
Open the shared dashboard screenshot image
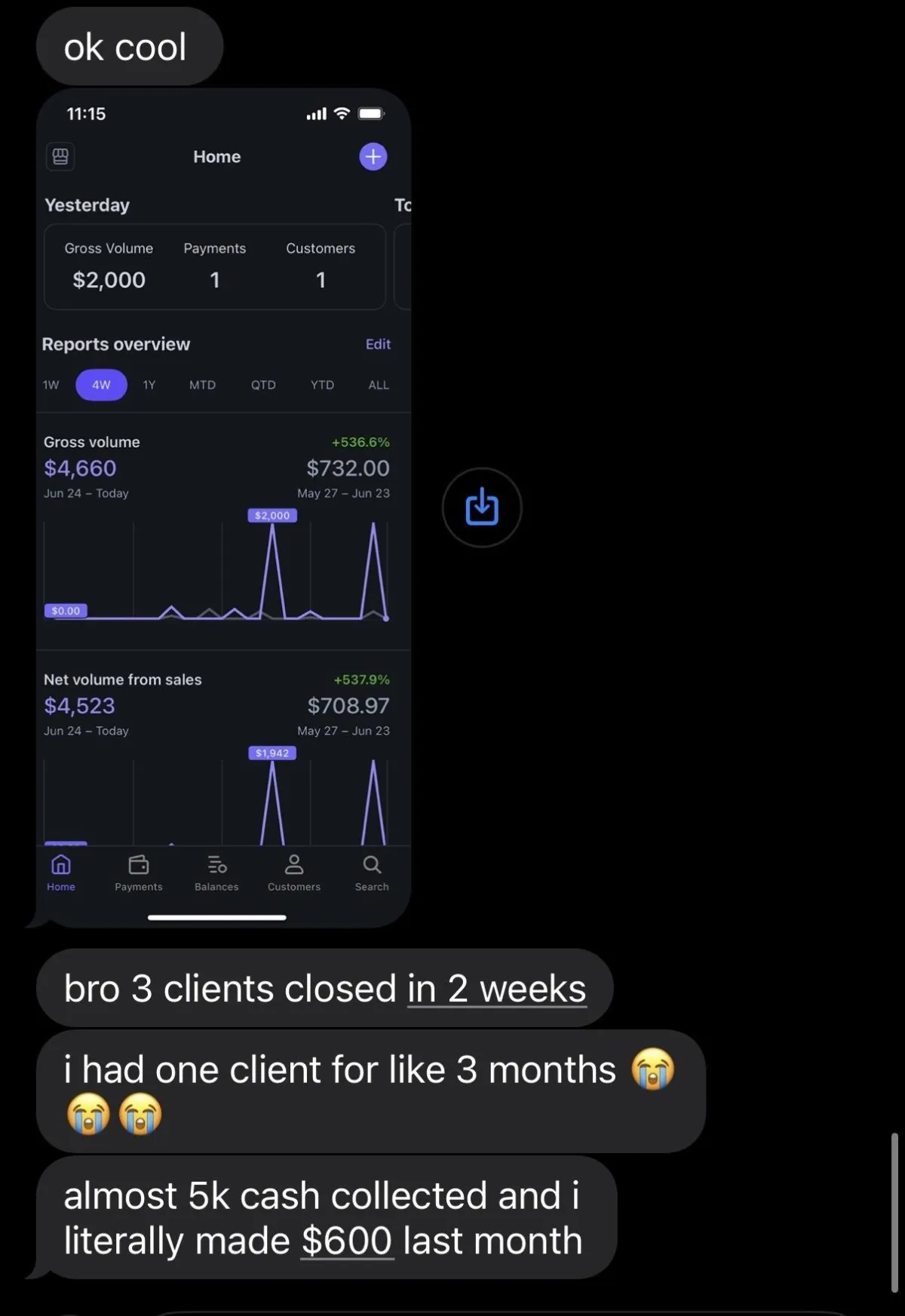pos(223,507)
